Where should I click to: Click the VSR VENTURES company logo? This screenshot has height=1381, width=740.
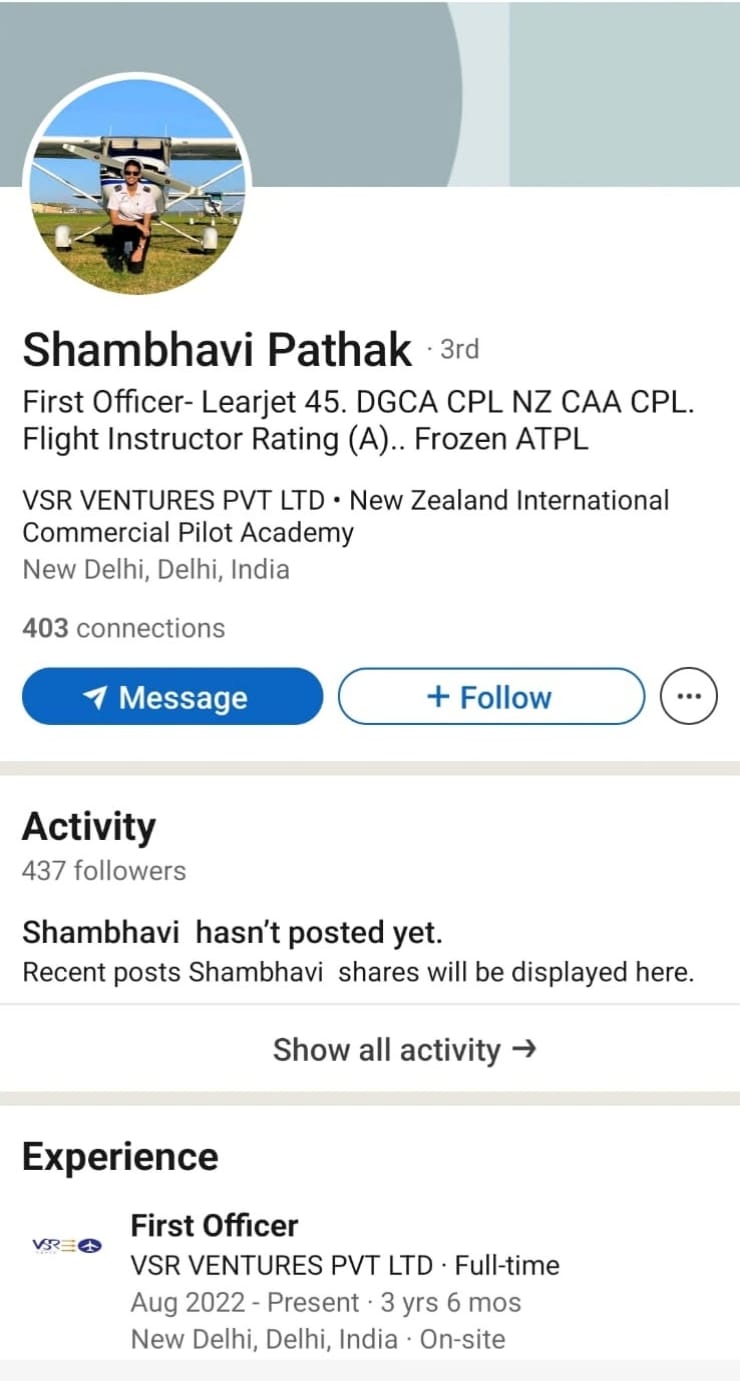66,1245
